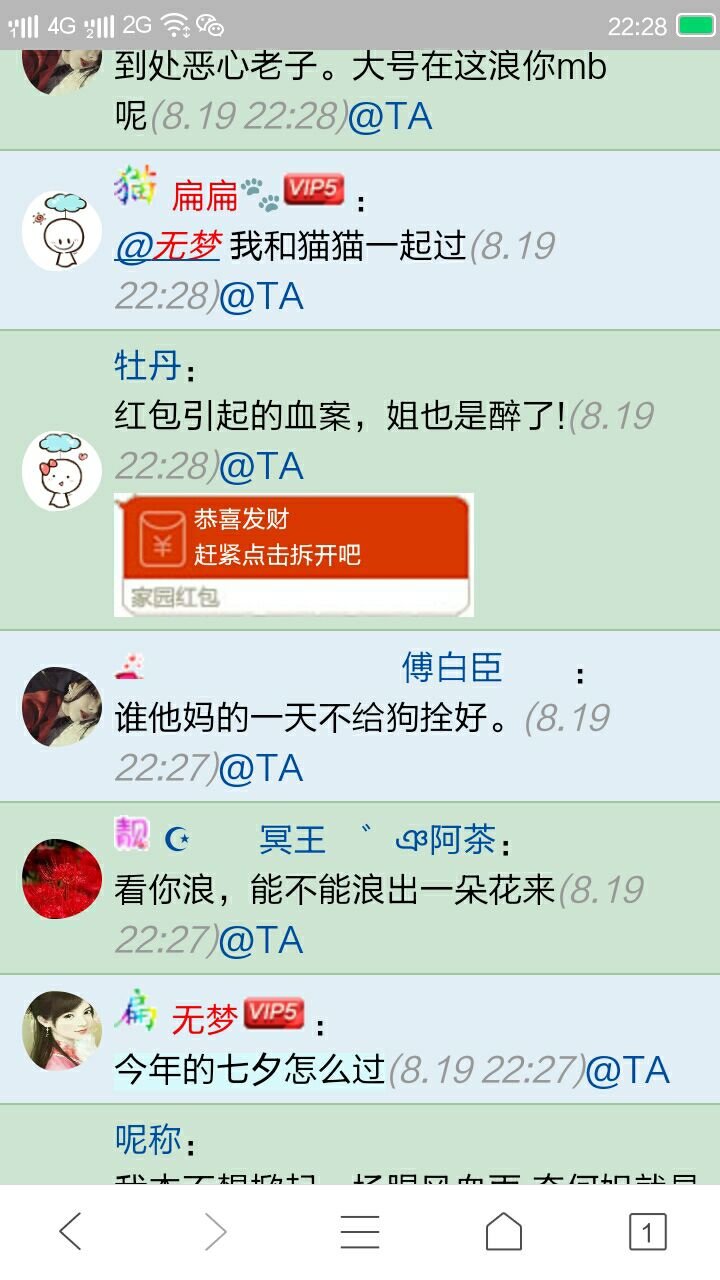Viewport: 720px width, 1280px height.
Task: Go to the browser home page
Action: (504, 1232)
